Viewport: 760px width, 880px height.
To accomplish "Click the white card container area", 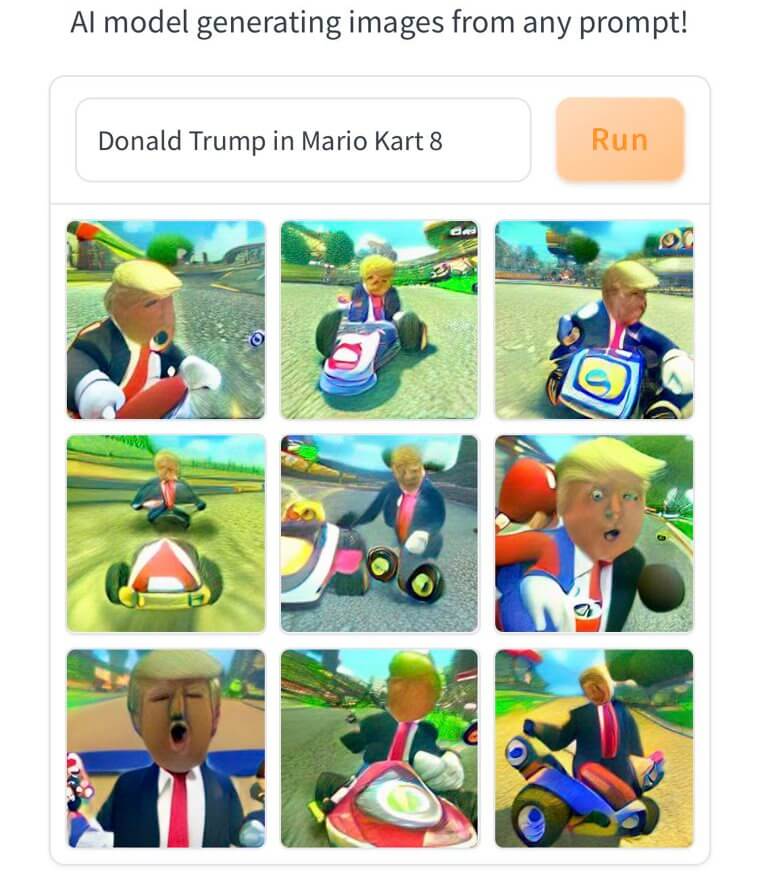I will coord(380,190).
